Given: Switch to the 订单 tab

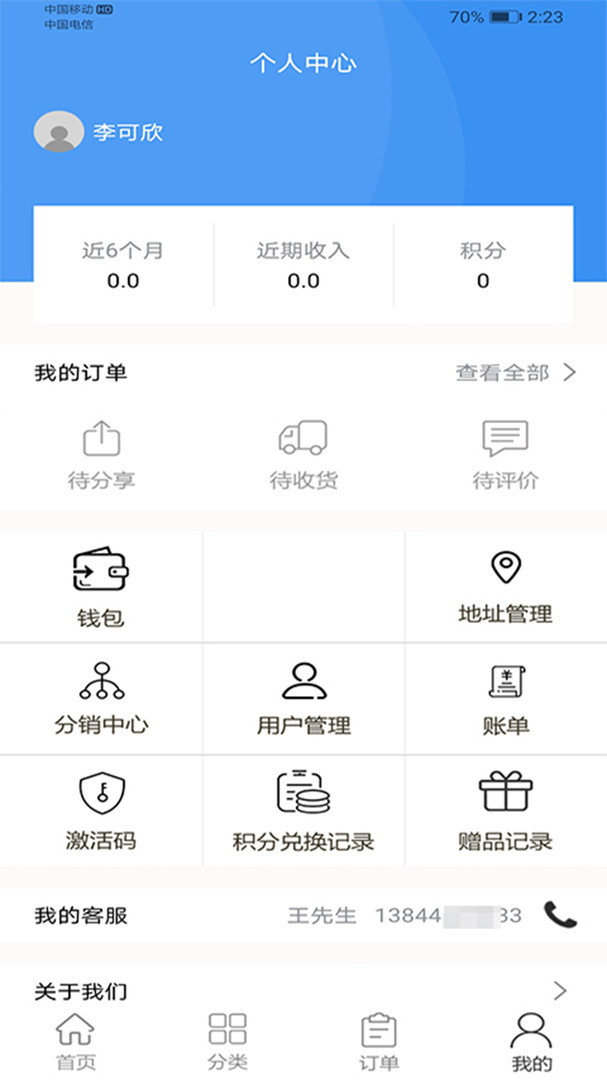Looking at the screenshot, I should pyautogui.click(x=379, y=1040).
